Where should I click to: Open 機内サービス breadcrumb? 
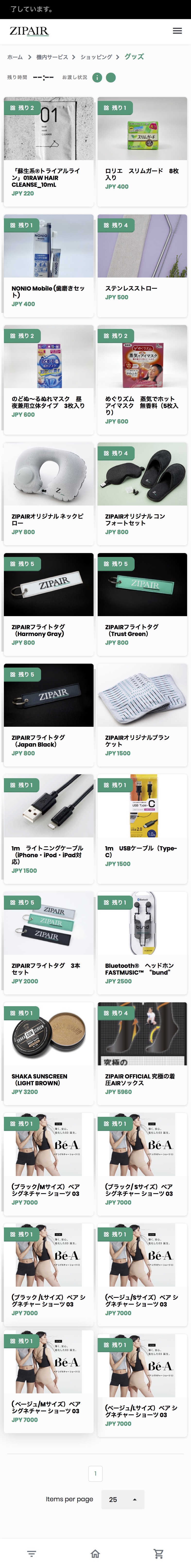click(x=52, y=57)
